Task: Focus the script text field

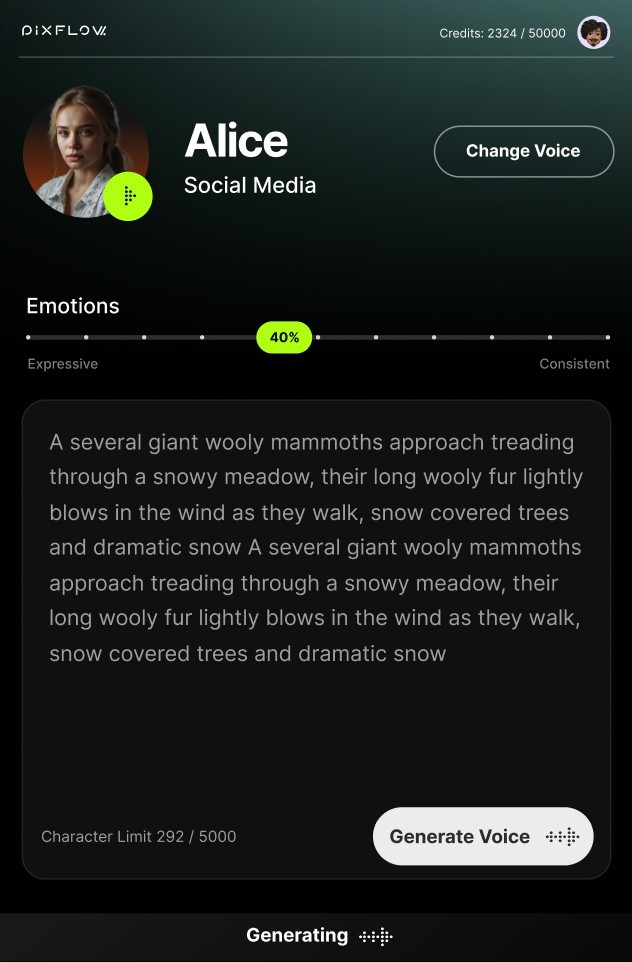Action: tap(316, 600)
